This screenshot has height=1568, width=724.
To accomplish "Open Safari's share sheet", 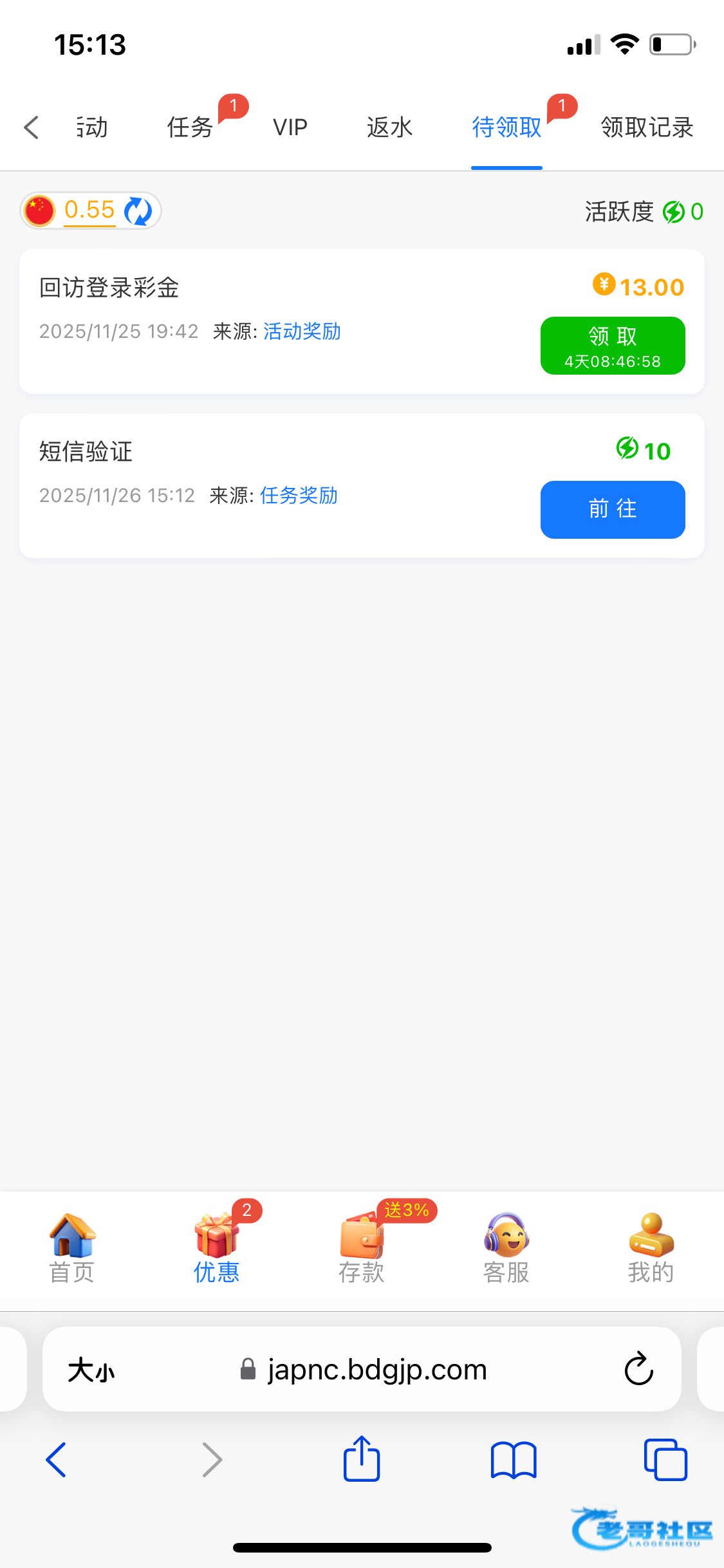I will (x=362, y=1459).
